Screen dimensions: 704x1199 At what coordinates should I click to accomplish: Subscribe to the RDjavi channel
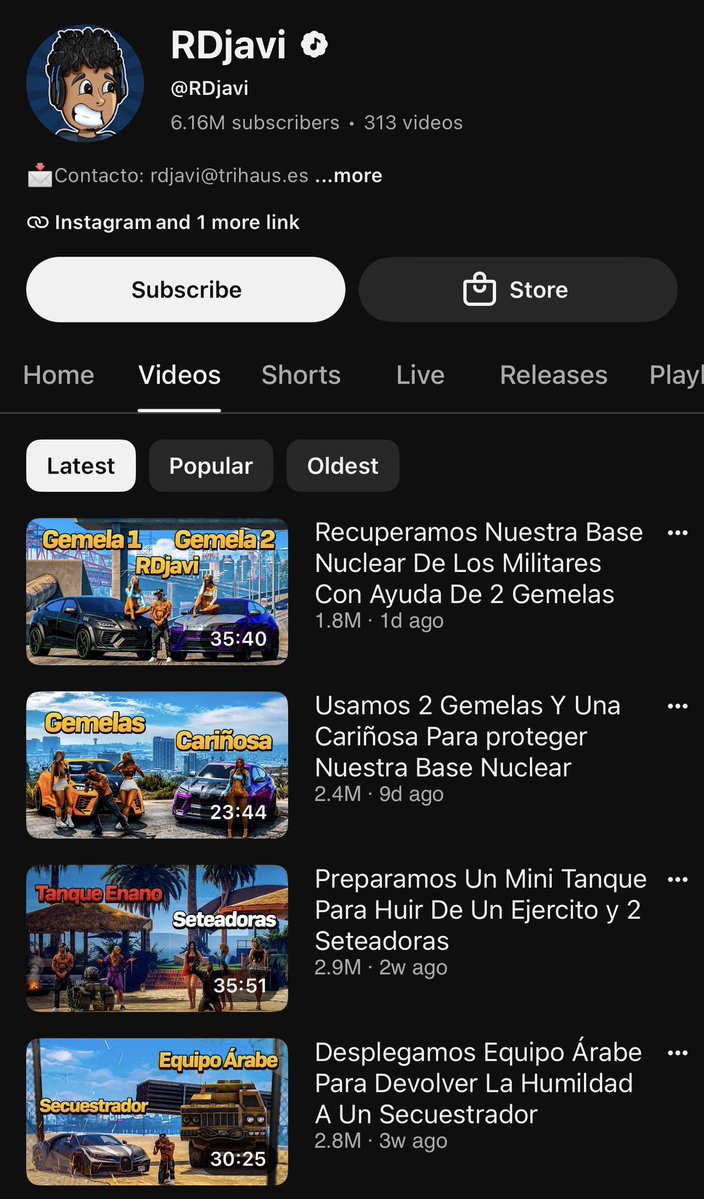click(x=186, y=290)
